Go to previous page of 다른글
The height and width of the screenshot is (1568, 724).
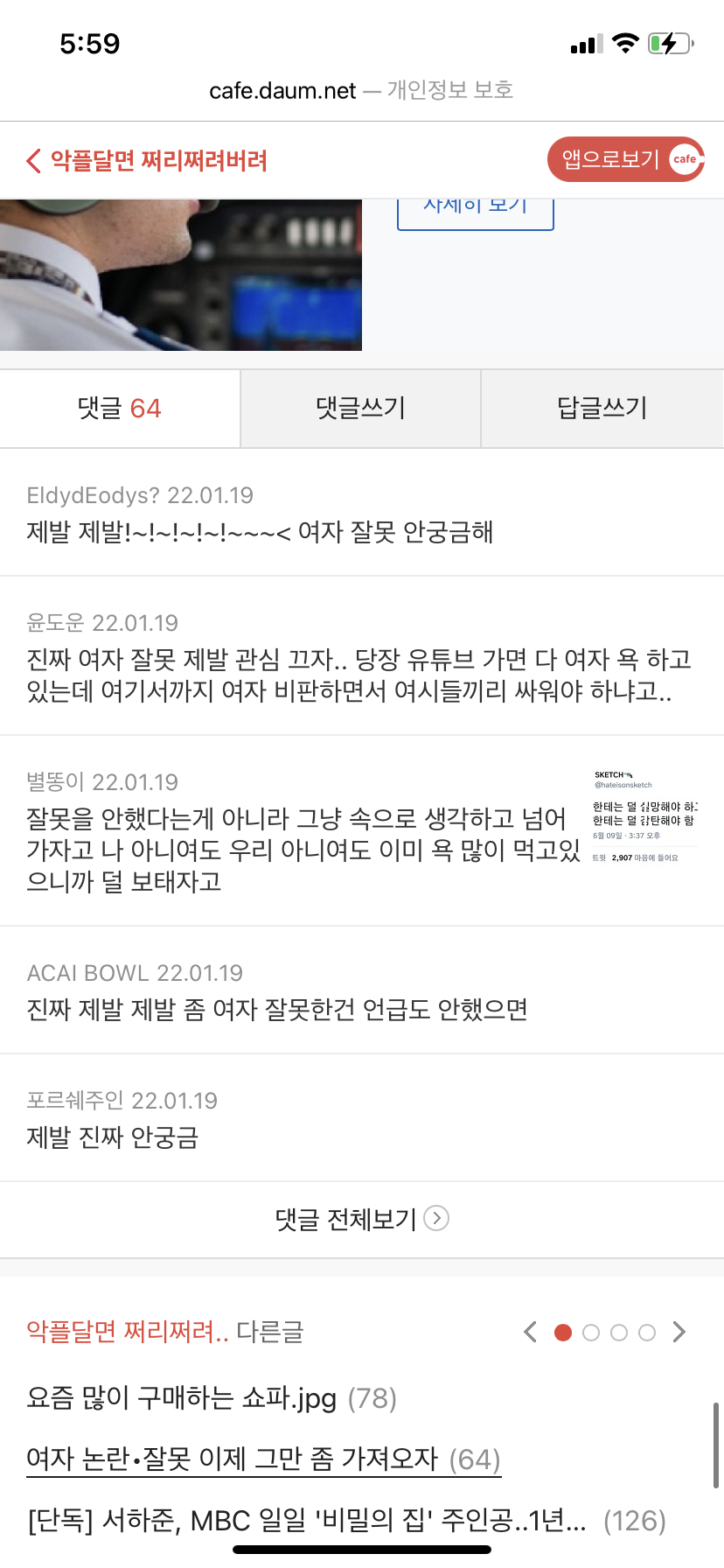[x=530, y=1332]
